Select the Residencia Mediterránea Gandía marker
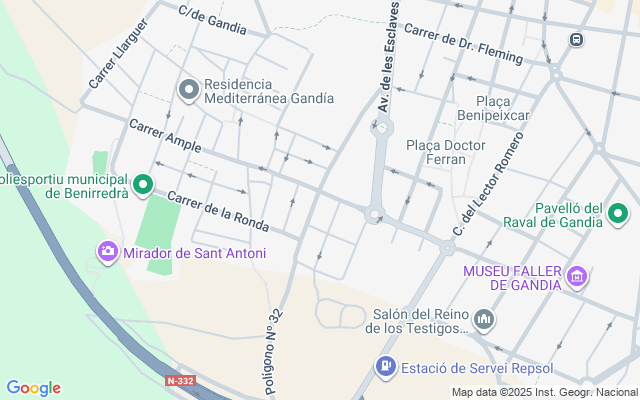 tap(188, 91)
